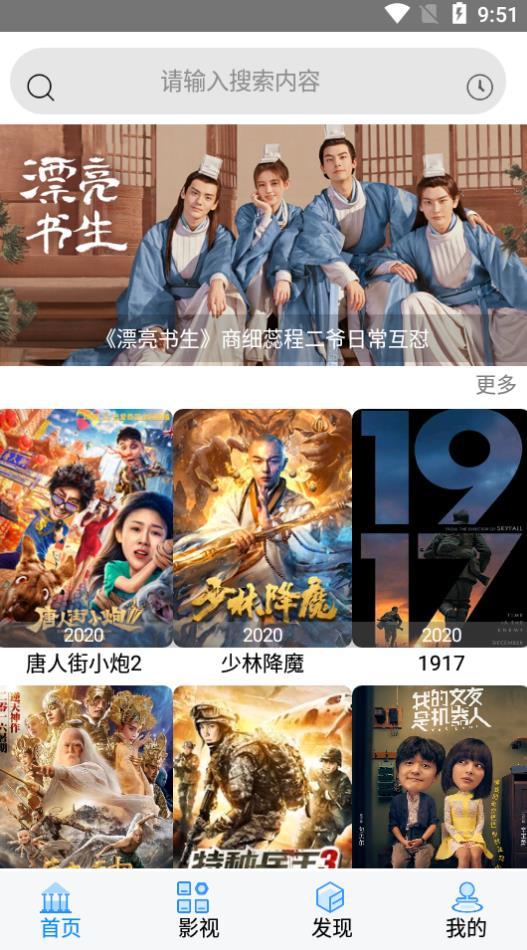Open the movie 唐人街小炮2
527x950 pixels.
pyautogui.click(x=86, y=528)
